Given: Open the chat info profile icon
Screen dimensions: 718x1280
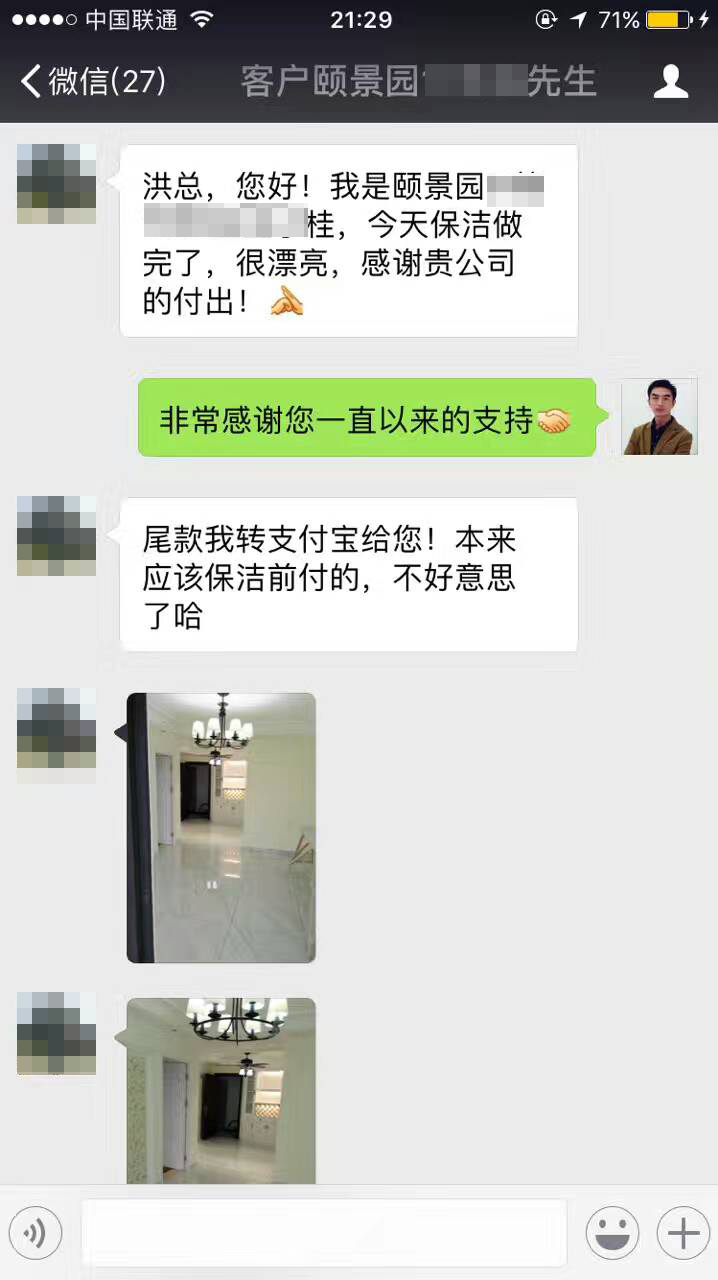Looking at the screenshot, I should point(671,82).
